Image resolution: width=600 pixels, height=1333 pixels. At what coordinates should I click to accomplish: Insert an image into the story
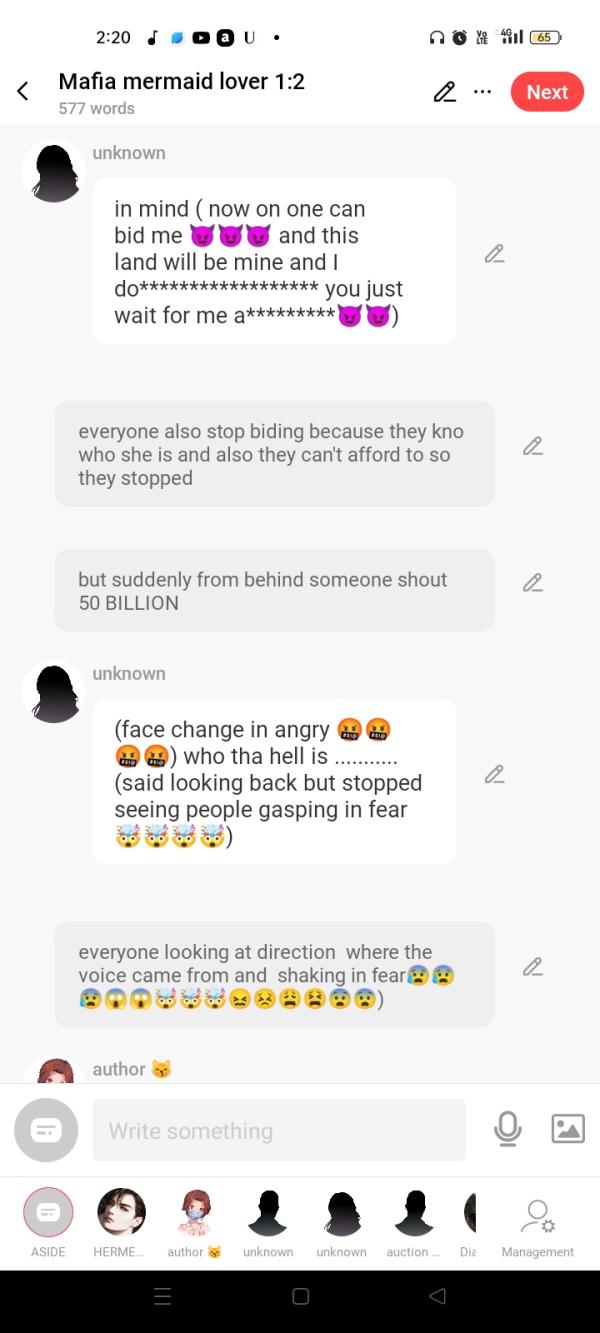[x=567, y=1129]
